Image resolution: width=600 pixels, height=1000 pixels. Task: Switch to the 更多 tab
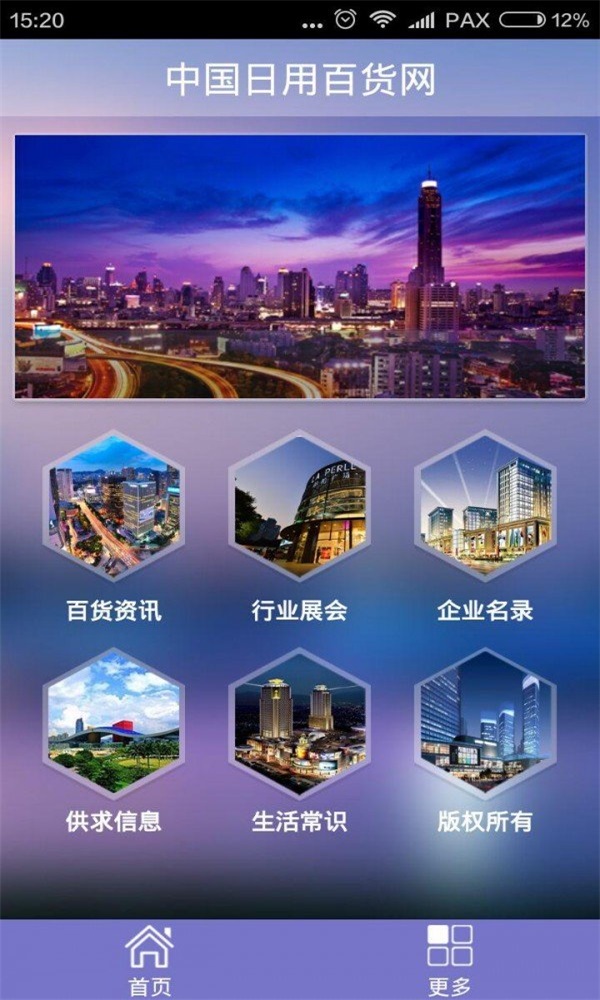coord(450,958)
